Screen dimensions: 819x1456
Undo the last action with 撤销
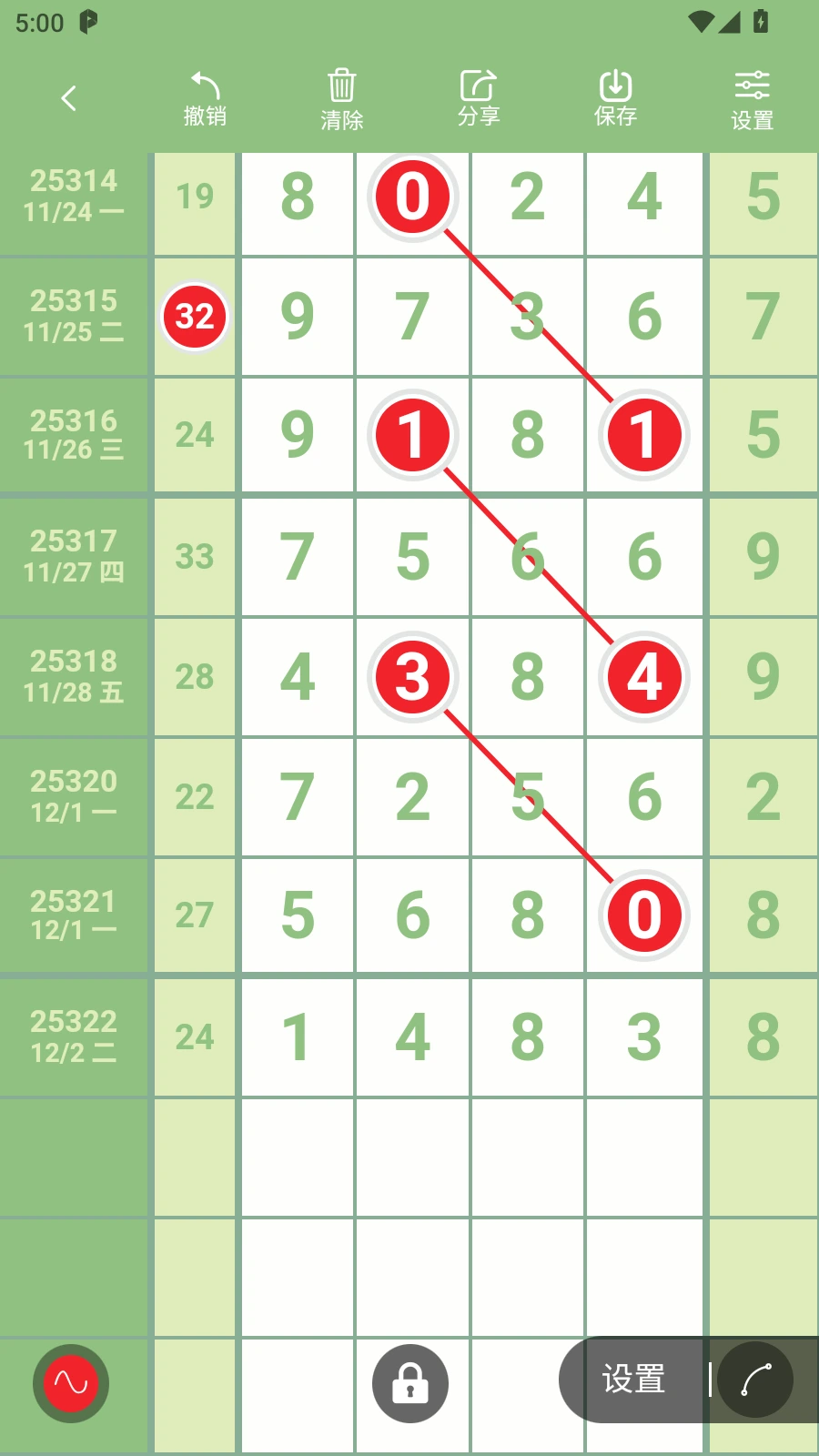[x=205, y=98]
